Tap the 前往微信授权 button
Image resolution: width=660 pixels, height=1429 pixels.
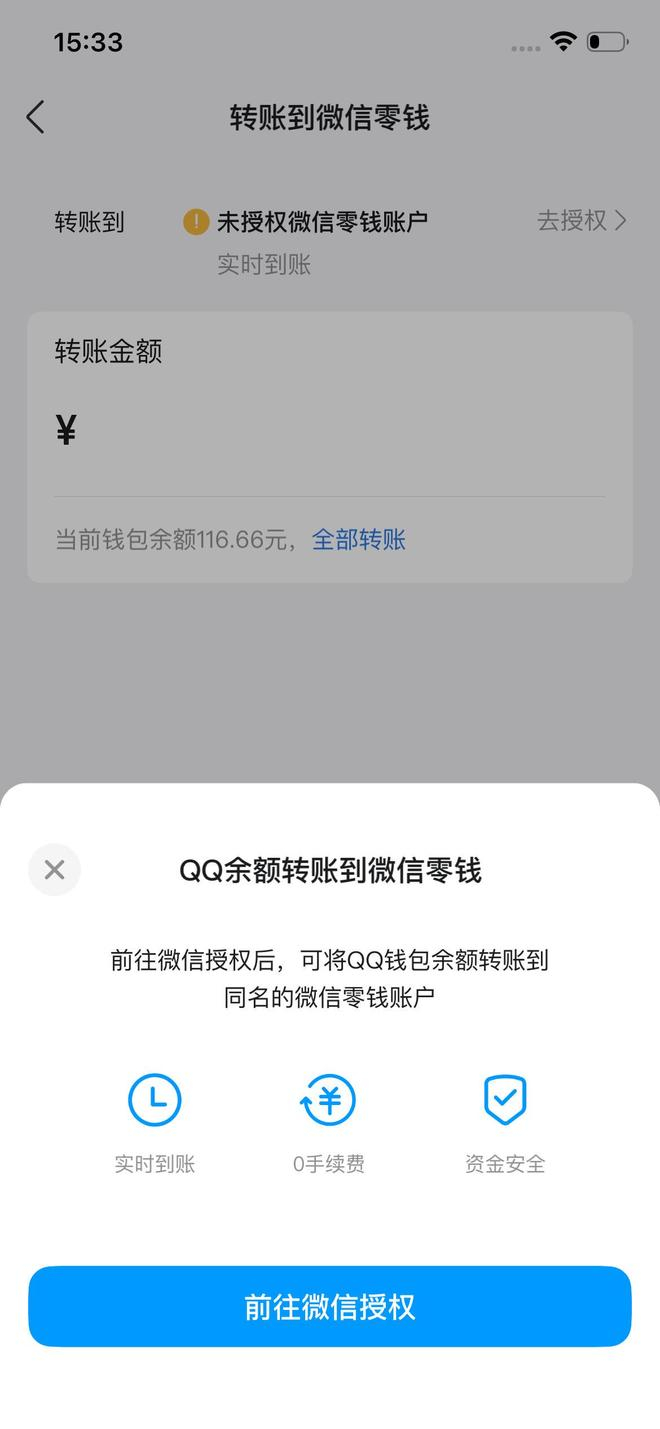pyautogui.click(x=330, y=1307)
